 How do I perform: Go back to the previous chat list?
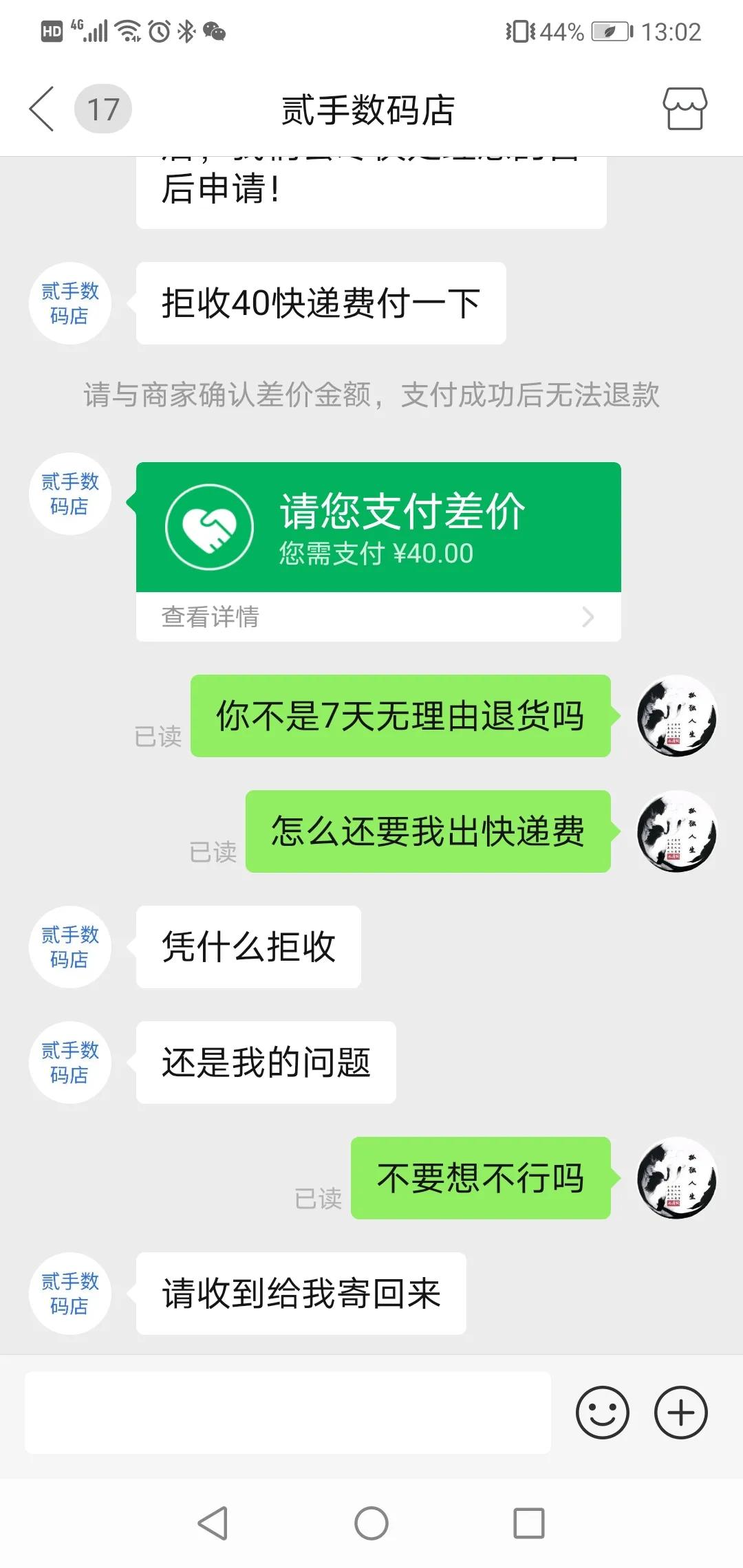(x=42, y=109)
